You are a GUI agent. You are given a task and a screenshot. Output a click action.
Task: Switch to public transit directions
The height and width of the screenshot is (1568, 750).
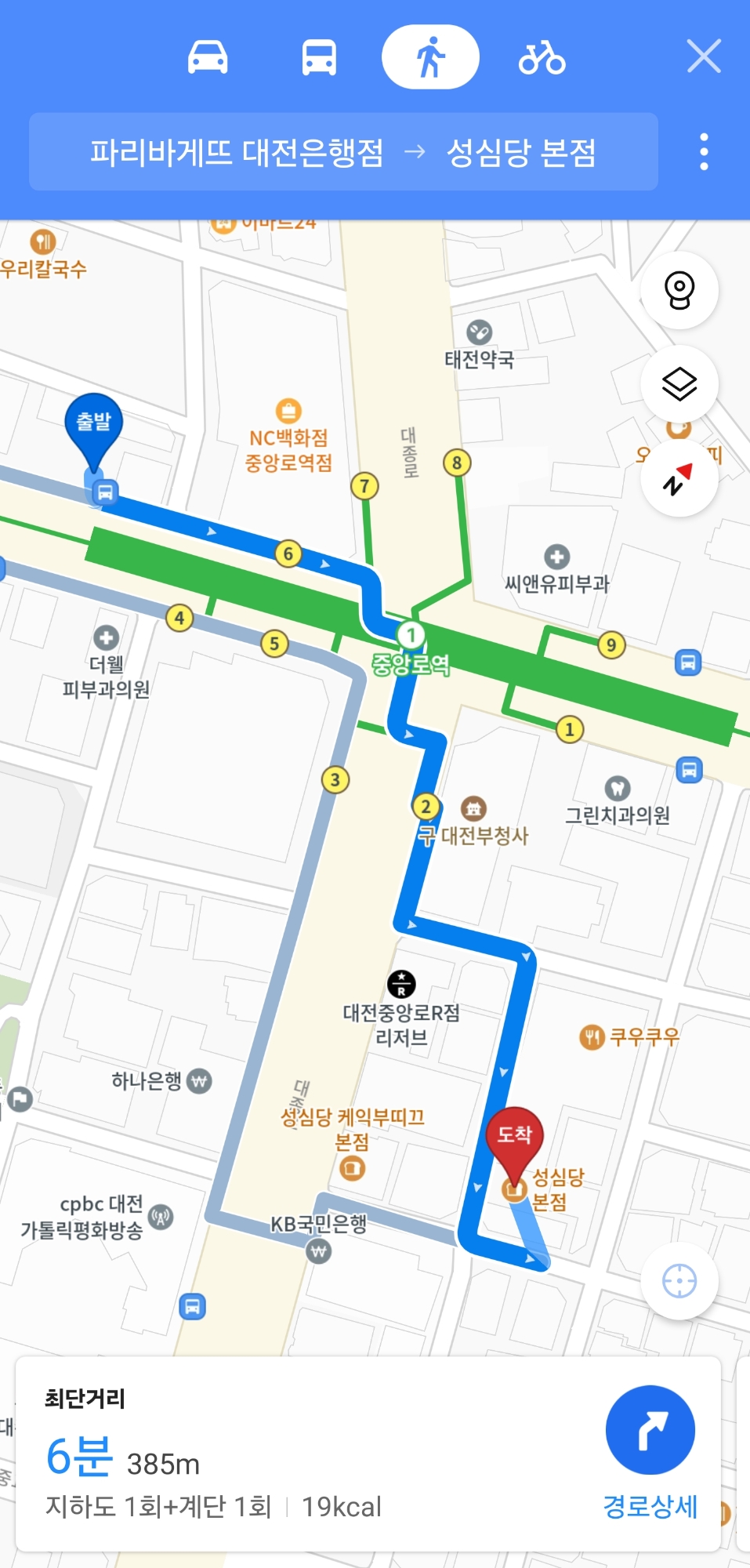coord(319,57)
